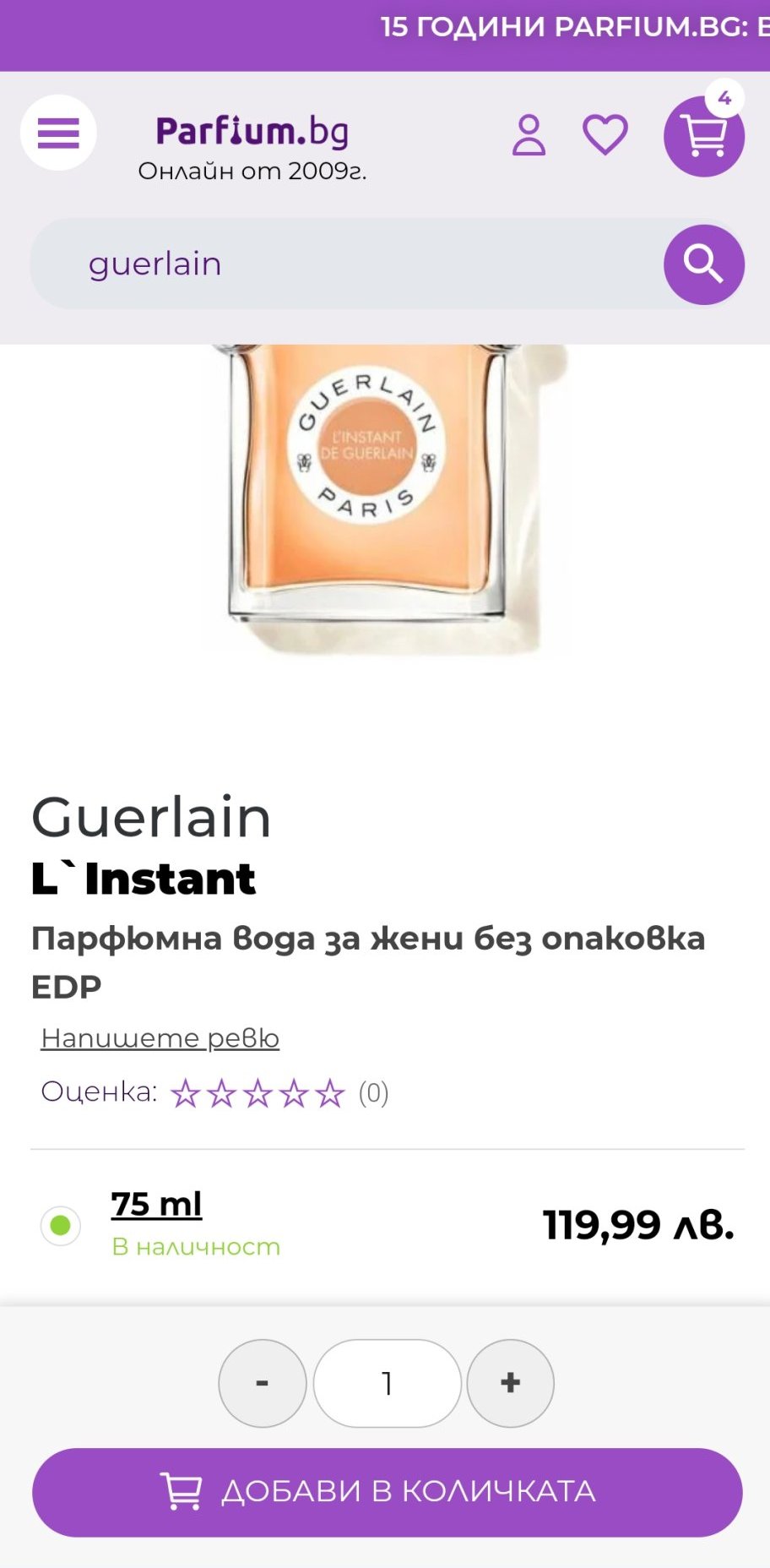Tap the quantity field showing 1

[387, 1383]
